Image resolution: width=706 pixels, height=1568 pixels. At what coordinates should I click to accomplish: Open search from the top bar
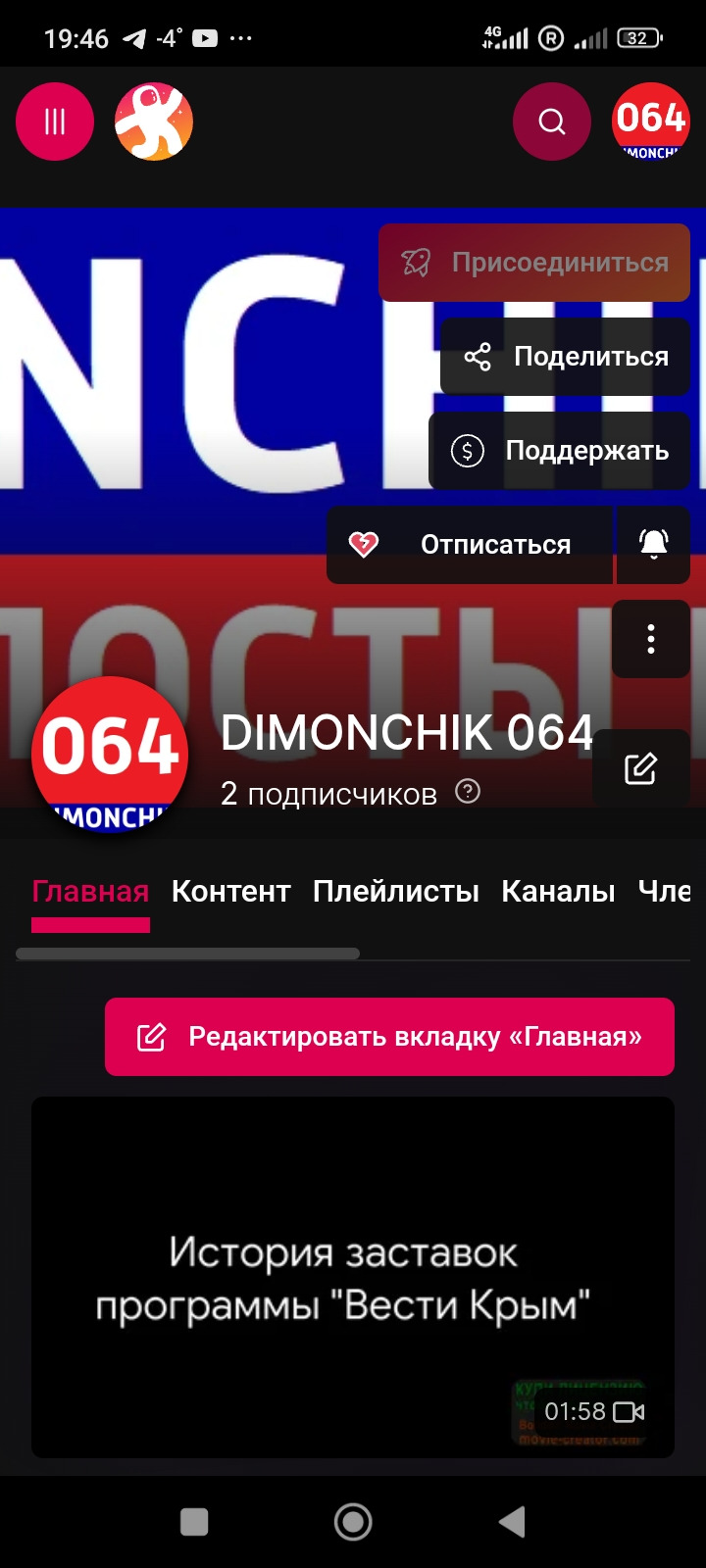(x=552, y=122)
